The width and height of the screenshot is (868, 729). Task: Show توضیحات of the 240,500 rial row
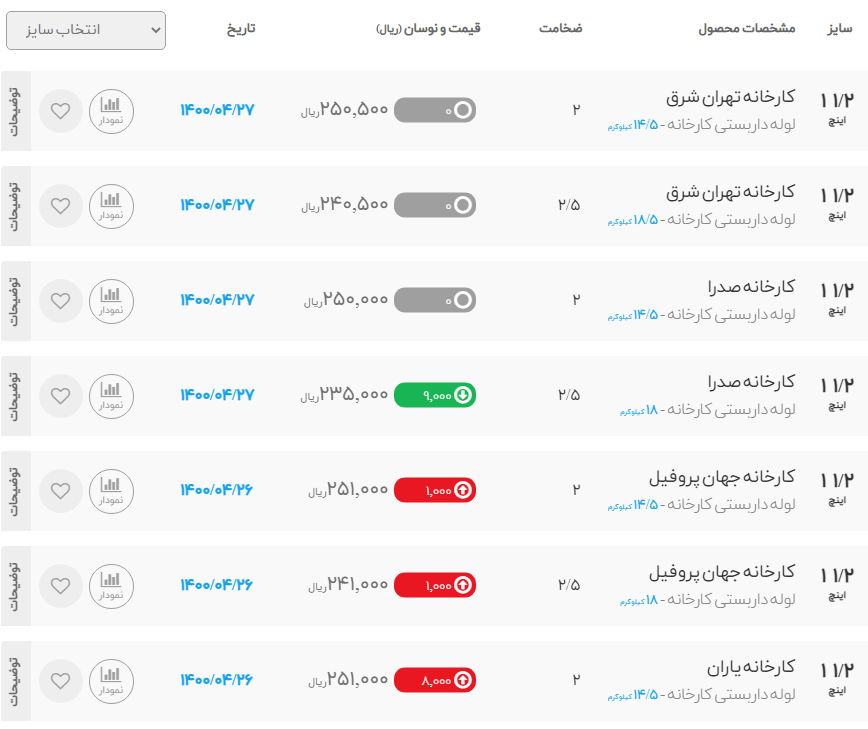click(15, 205)
